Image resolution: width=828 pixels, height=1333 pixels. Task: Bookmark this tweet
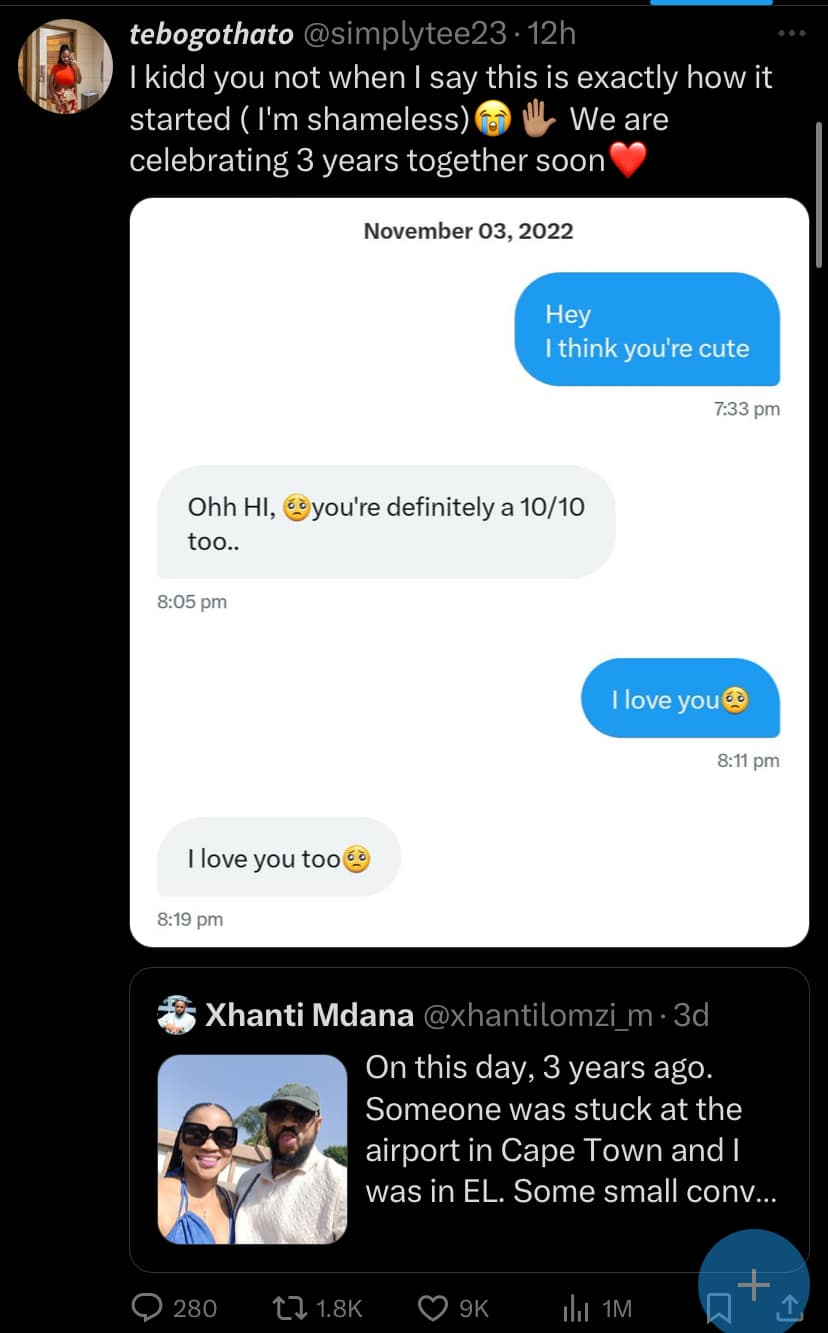pos(719,1308)
